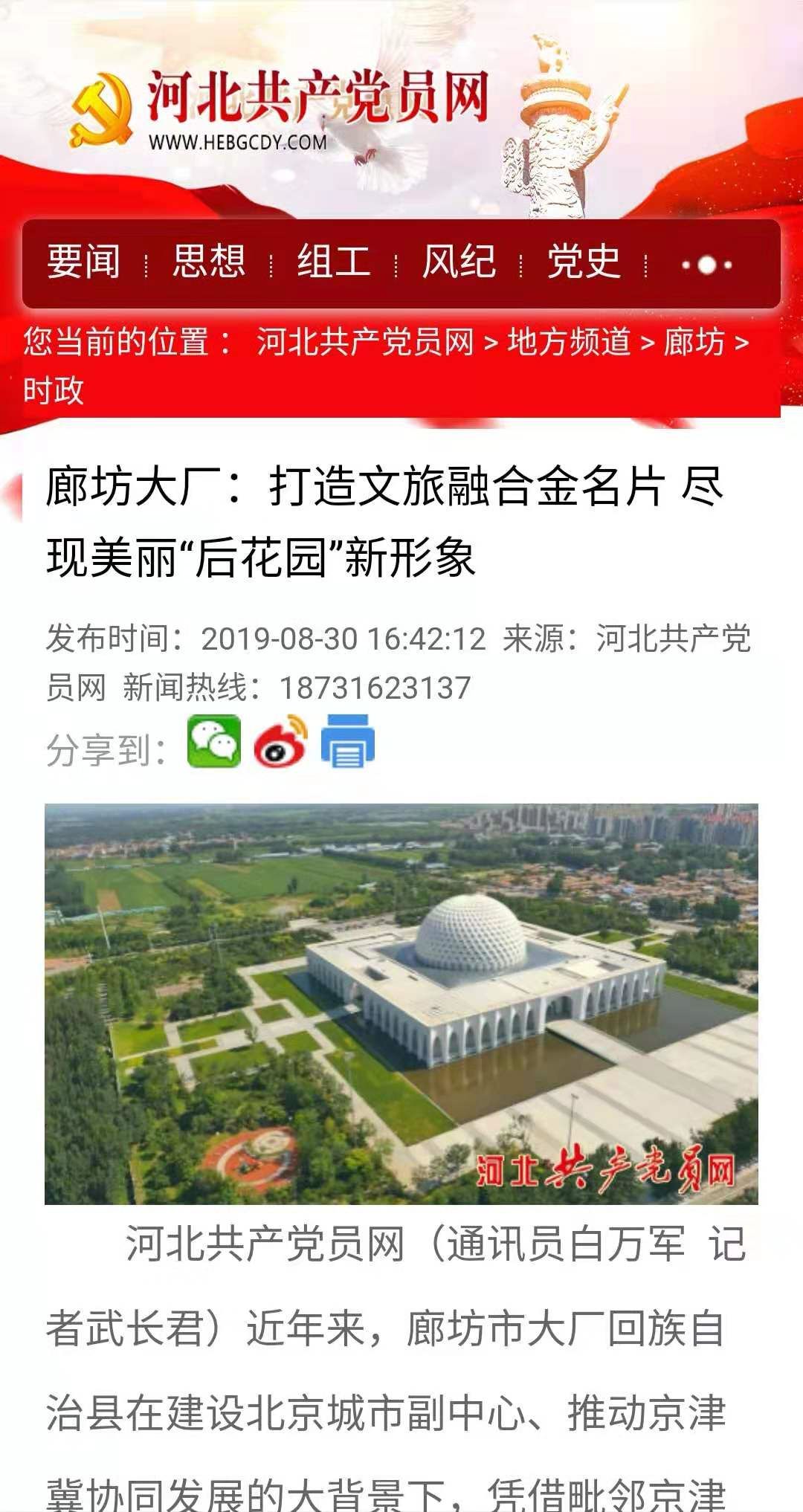Share article to Weibo
Viewport: 803px width, 1512px height.
pyautogui.click(x=281, y=741)
